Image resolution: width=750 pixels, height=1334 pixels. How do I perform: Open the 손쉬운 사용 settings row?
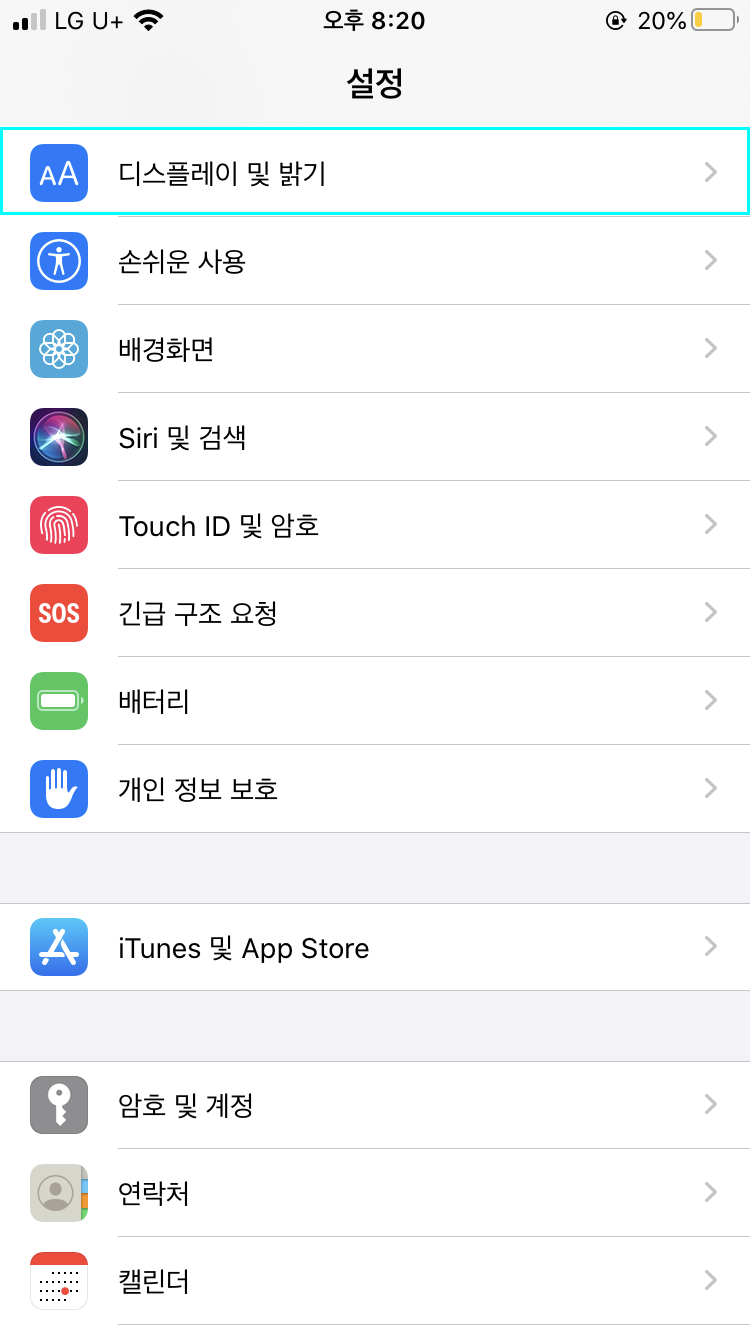coord(375,261)
